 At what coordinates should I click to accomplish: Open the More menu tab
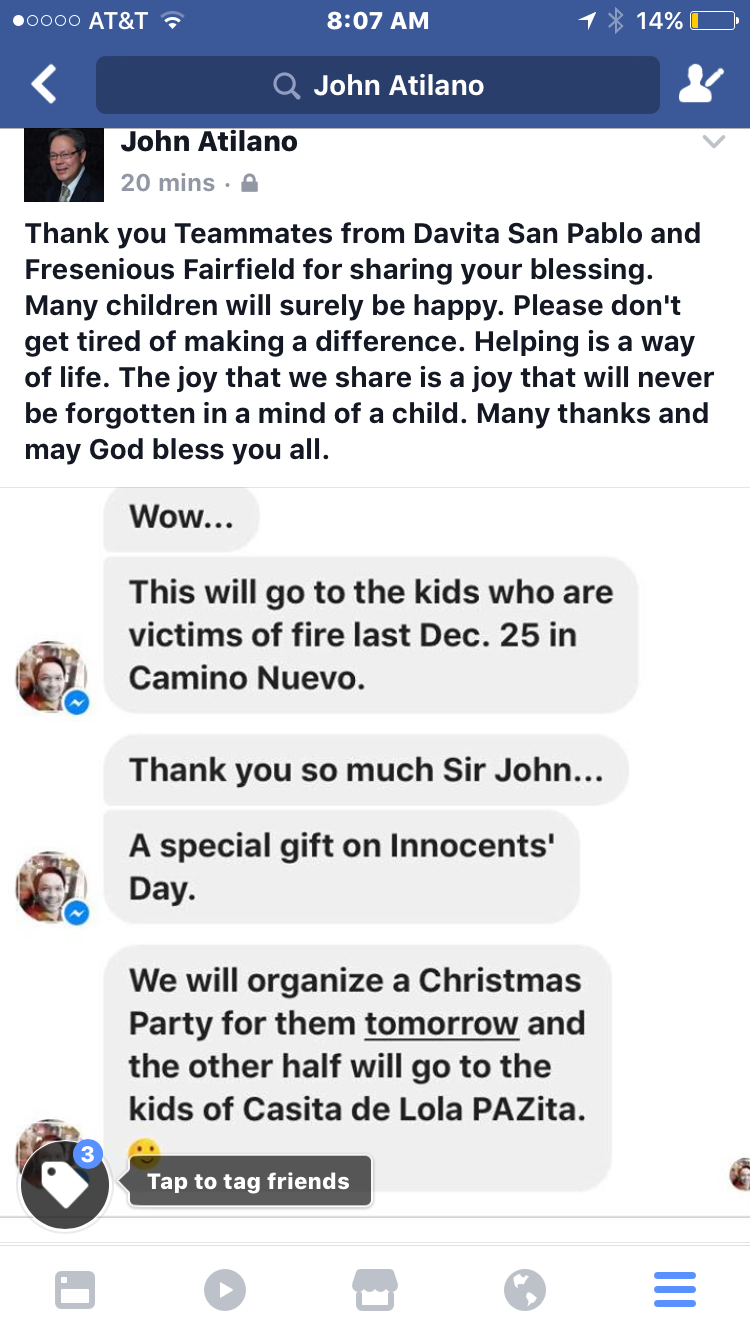pyautogui.click(x=675, y=1289)
